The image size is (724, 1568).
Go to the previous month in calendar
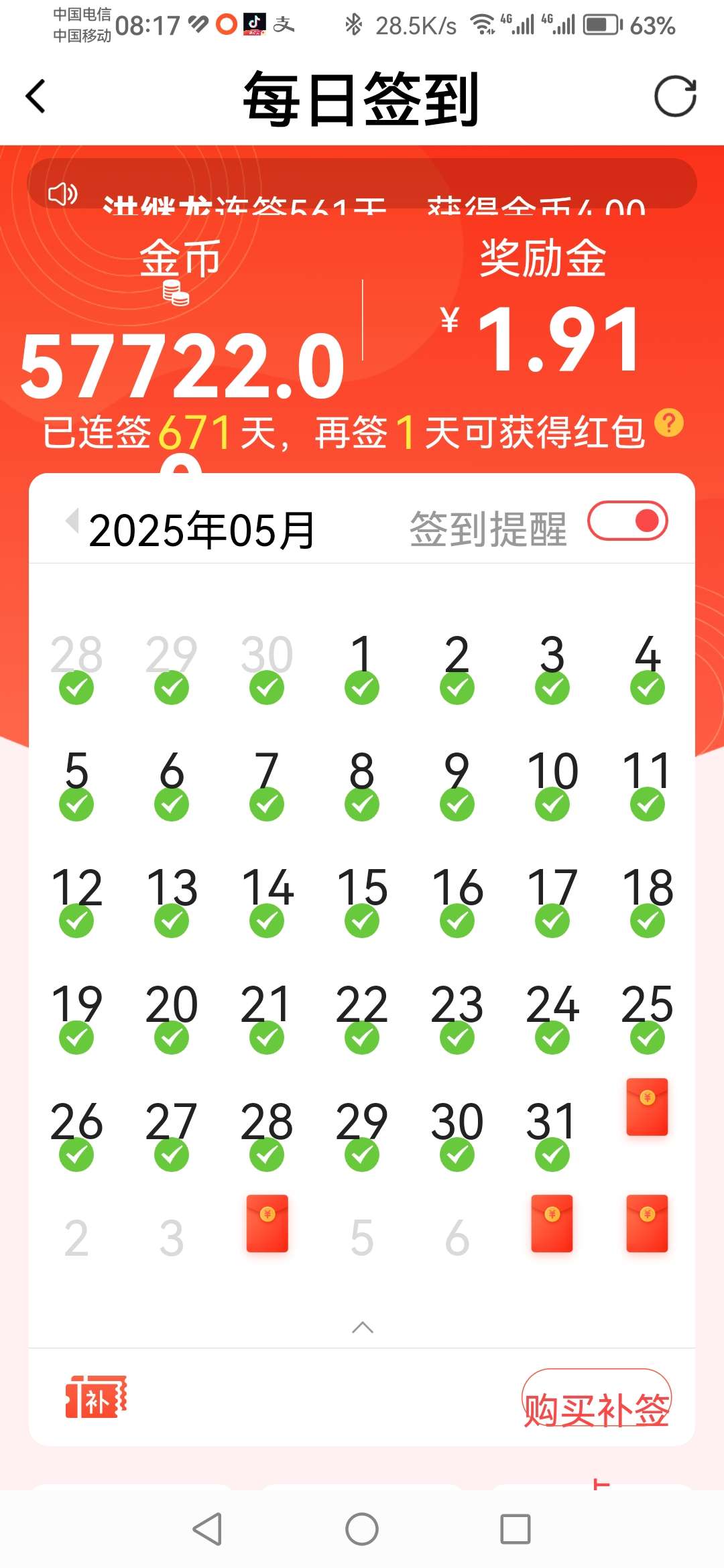point(72,521)
